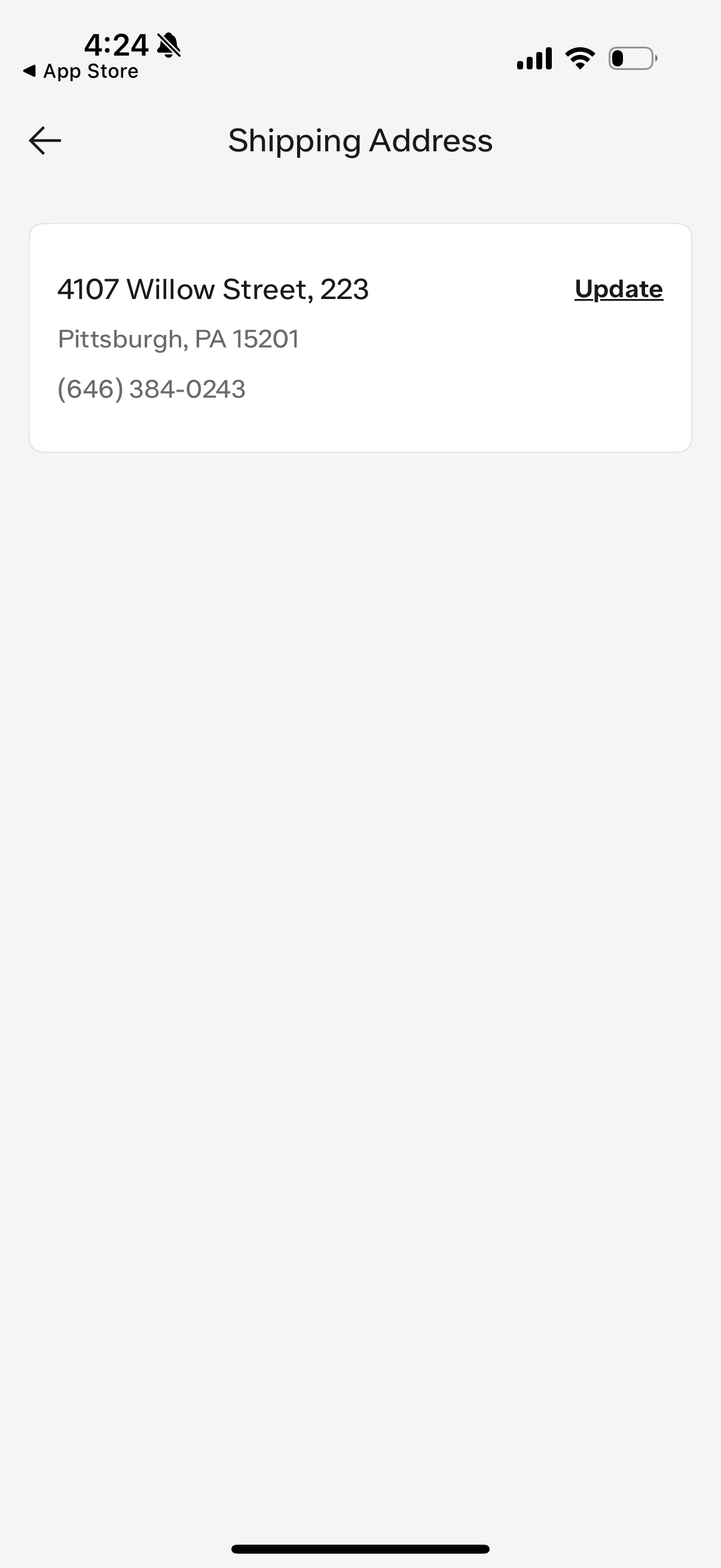Call the number listed on the address card
This screenshot has width=721, height=1568.
(x=152, y=389)
